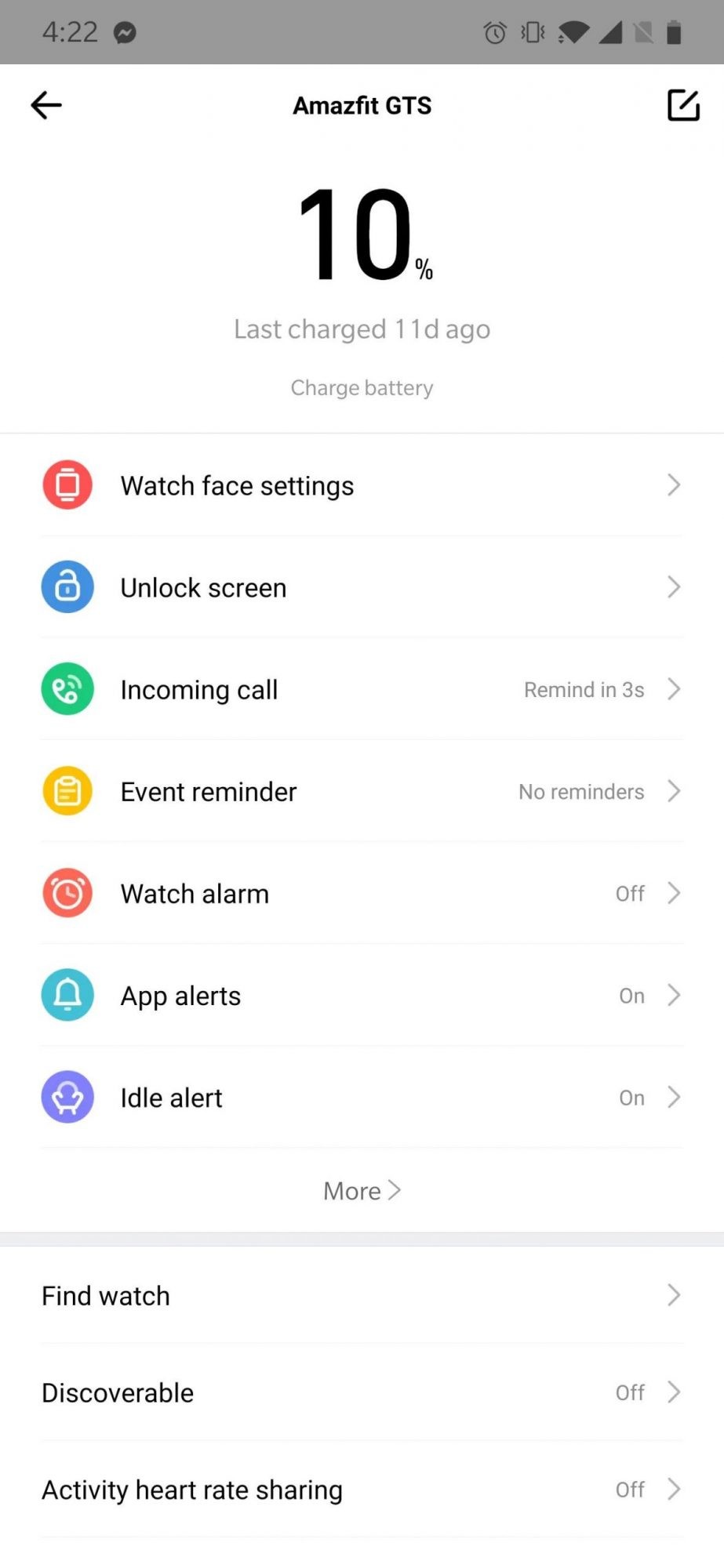Screen dimensions: 724x1568
Task: Open Idle alert settings
Action: click(362, 1097)
